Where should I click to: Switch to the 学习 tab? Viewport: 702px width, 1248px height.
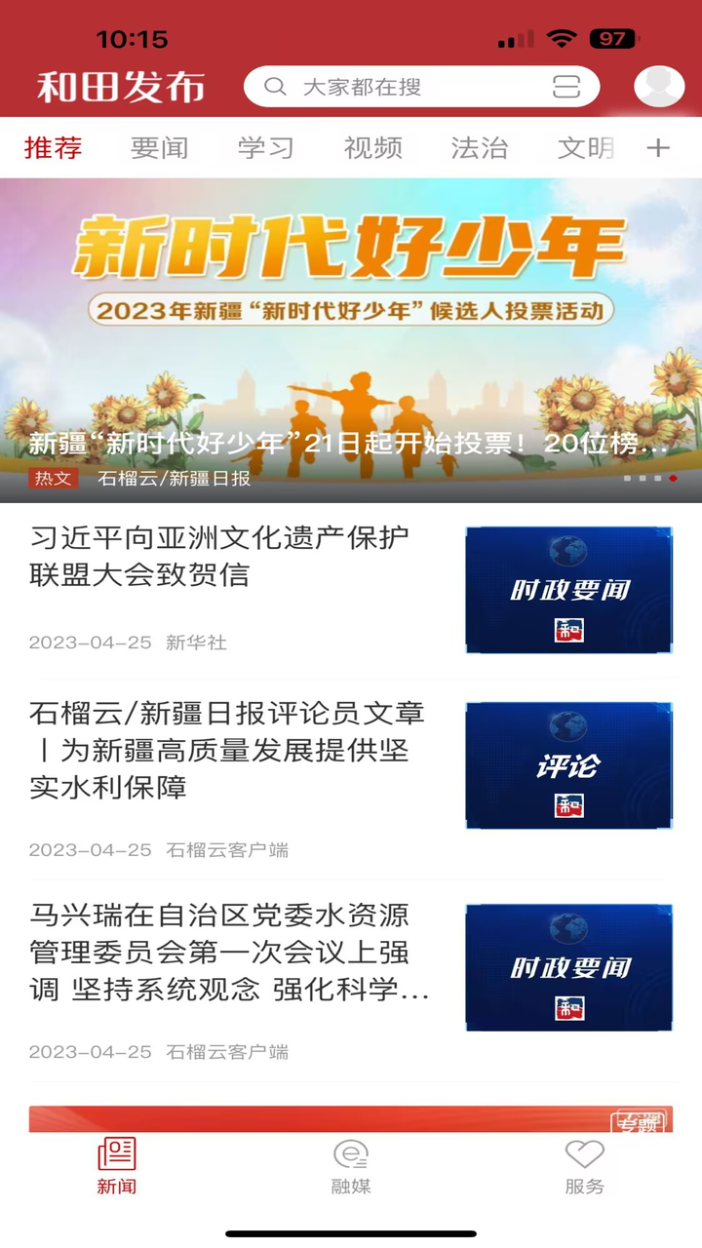[266, 148]
